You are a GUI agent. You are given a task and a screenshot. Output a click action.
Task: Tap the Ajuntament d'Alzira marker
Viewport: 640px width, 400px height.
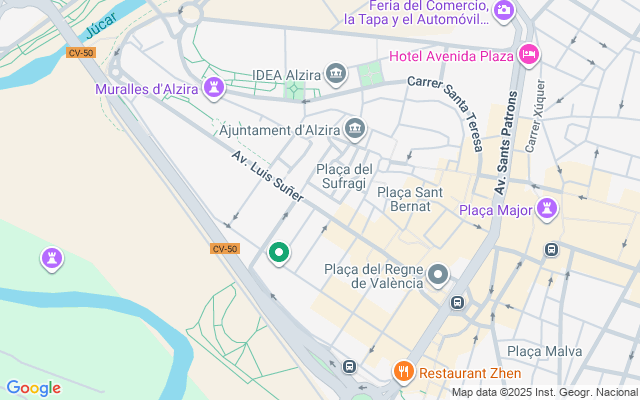pos(355,128)
